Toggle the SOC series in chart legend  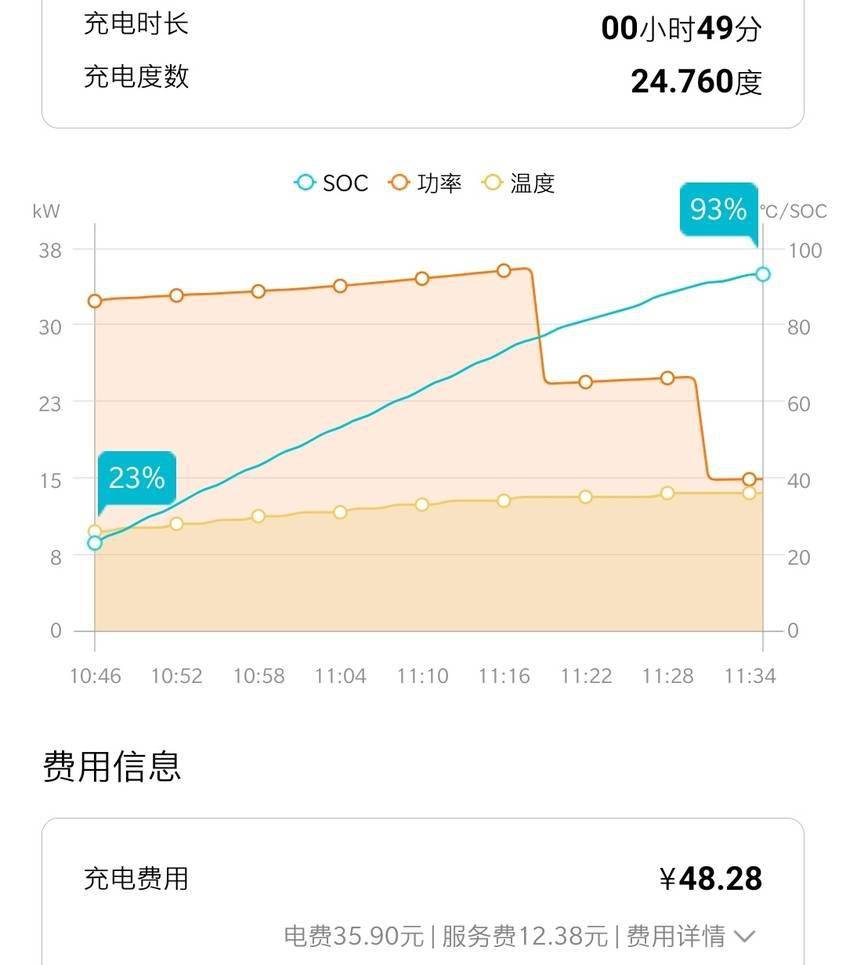[331, 183]
